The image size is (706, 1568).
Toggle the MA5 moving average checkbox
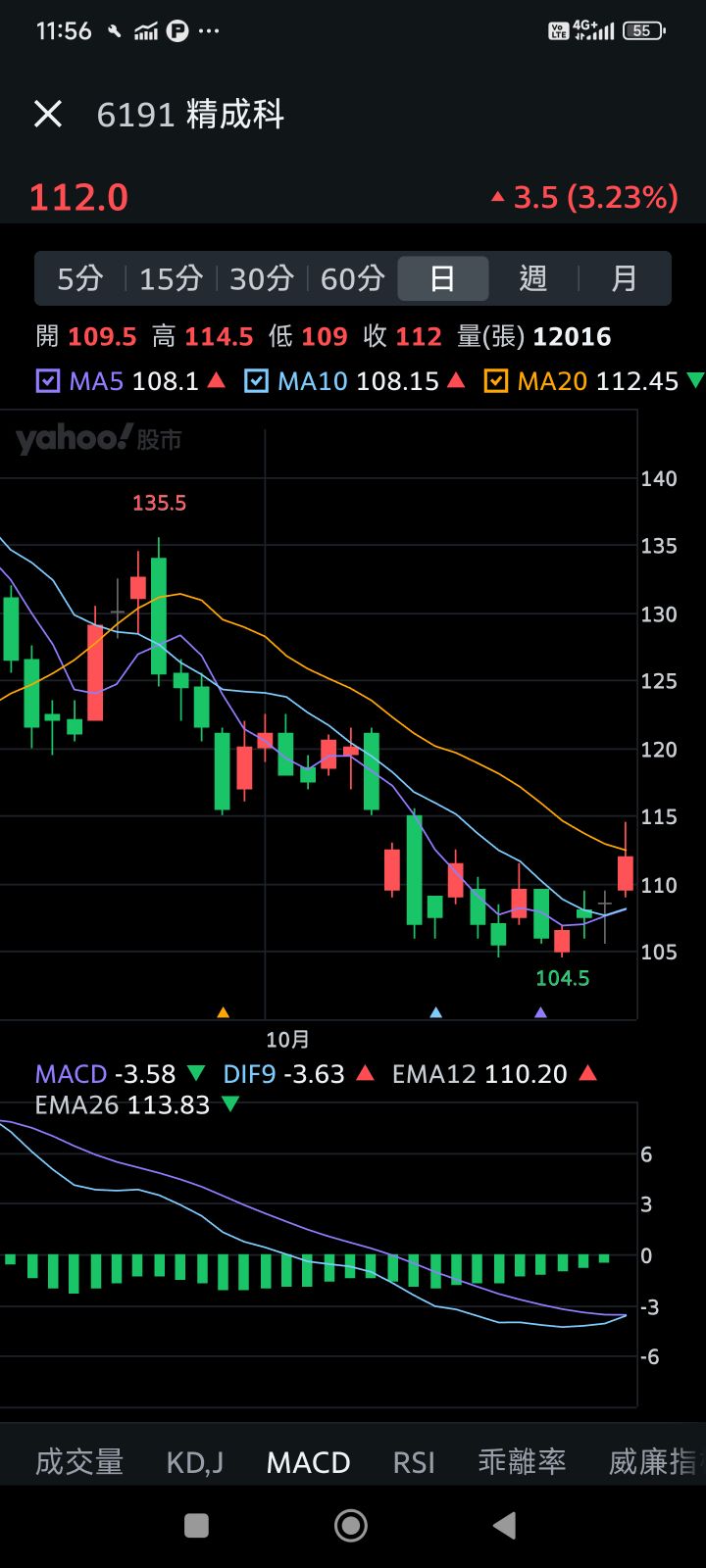pos(47,381)
